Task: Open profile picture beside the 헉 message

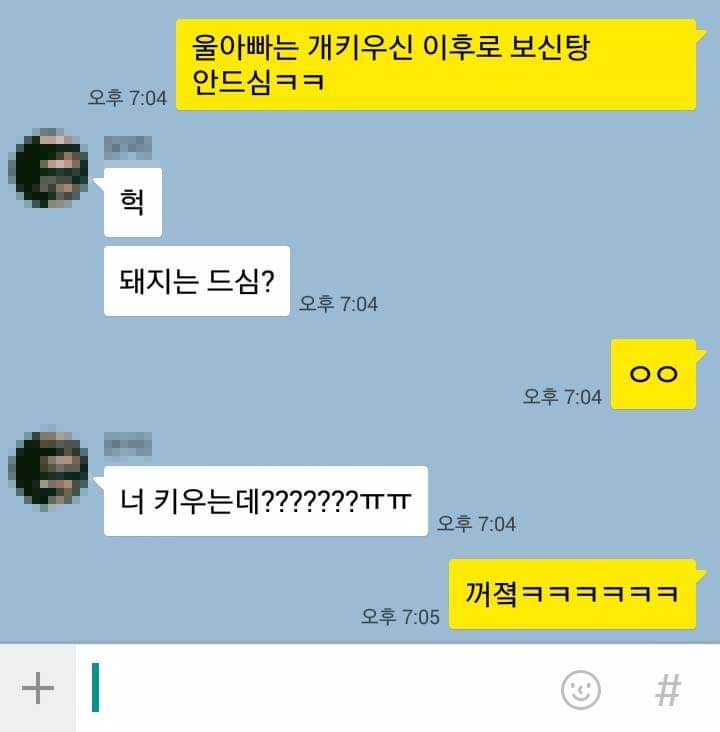Action: point(48,167)
